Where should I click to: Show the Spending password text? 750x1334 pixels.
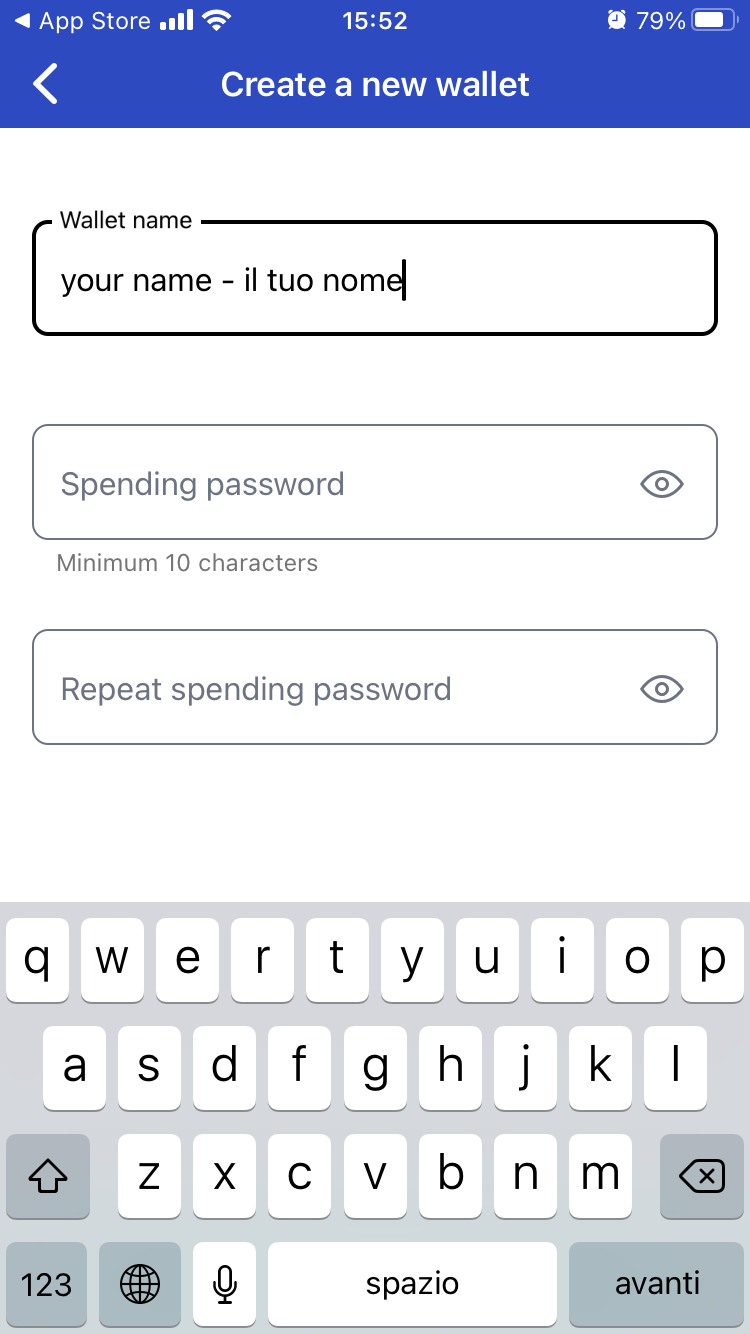661,484
